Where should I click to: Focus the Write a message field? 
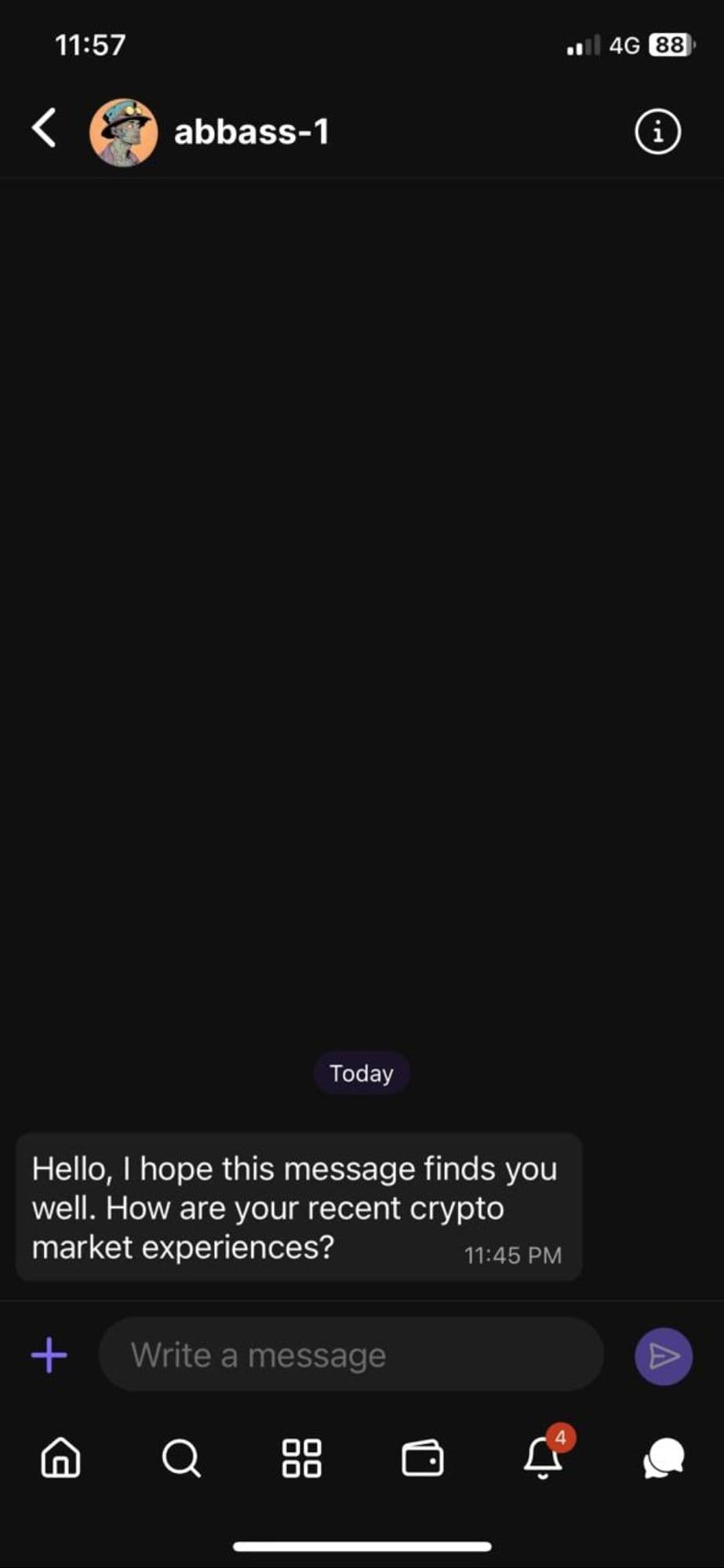click(x=351, y=1356)
